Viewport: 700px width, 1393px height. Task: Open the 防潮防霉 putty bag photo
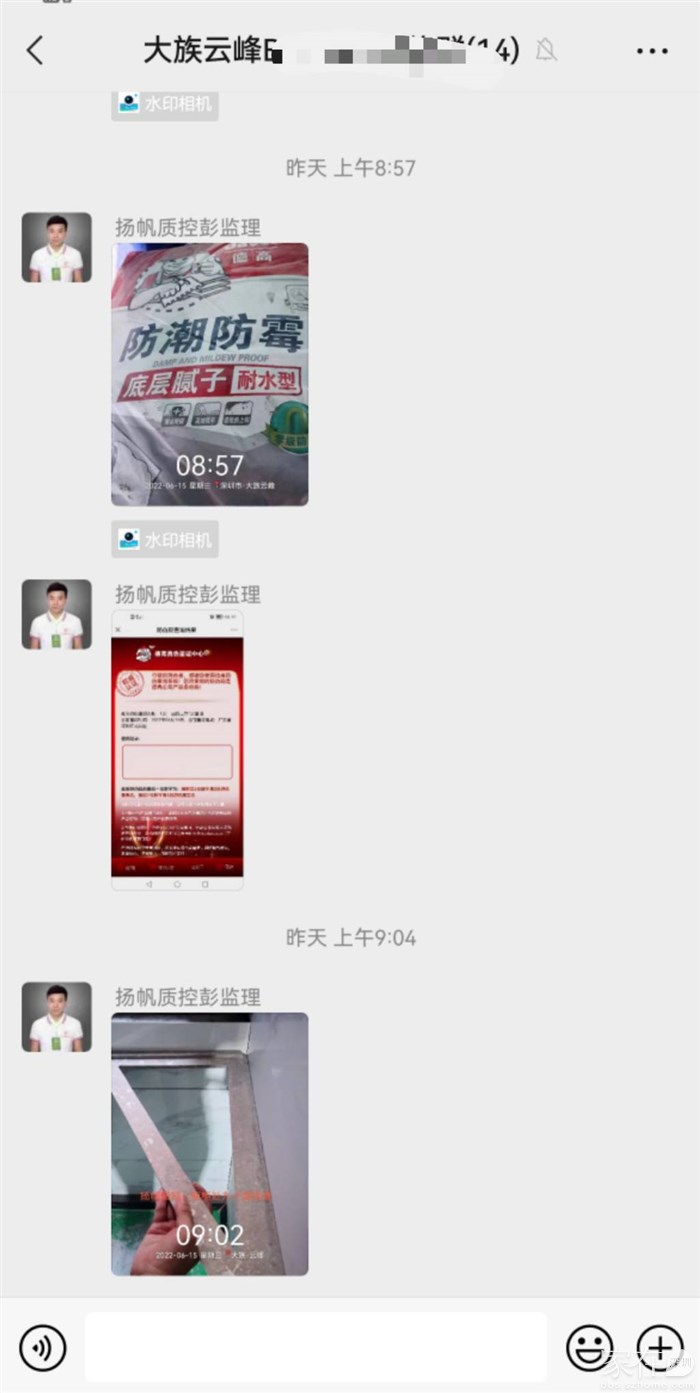click(x=209, y=374)
